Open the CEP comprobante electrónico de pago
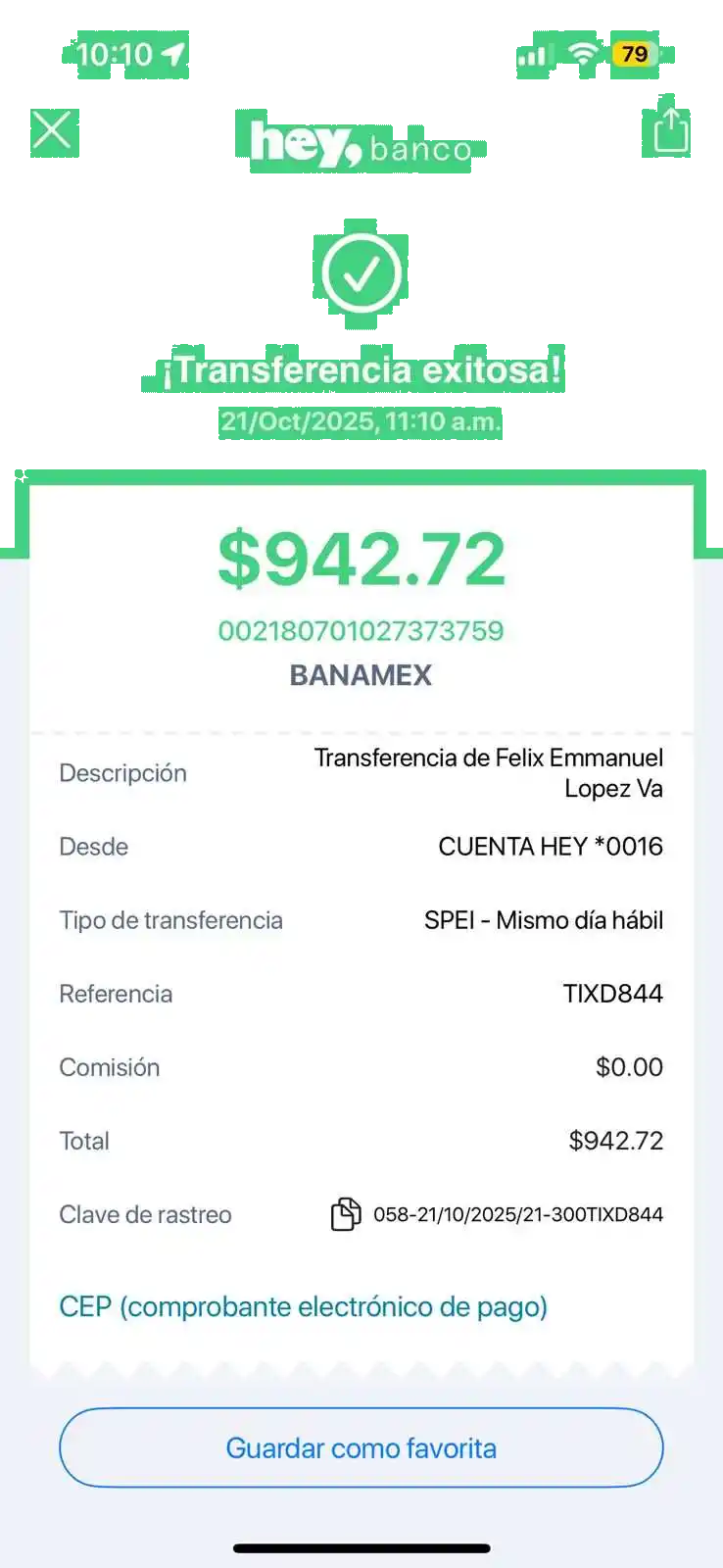 [303, 1306]
